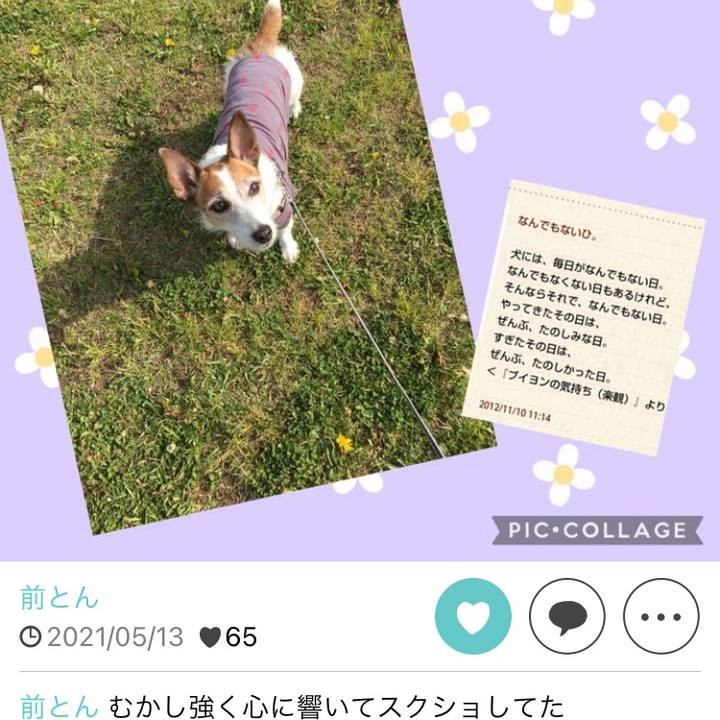Open 前とん's name in the caption
This screenshot has width=720, height=720.
[60, 704]
